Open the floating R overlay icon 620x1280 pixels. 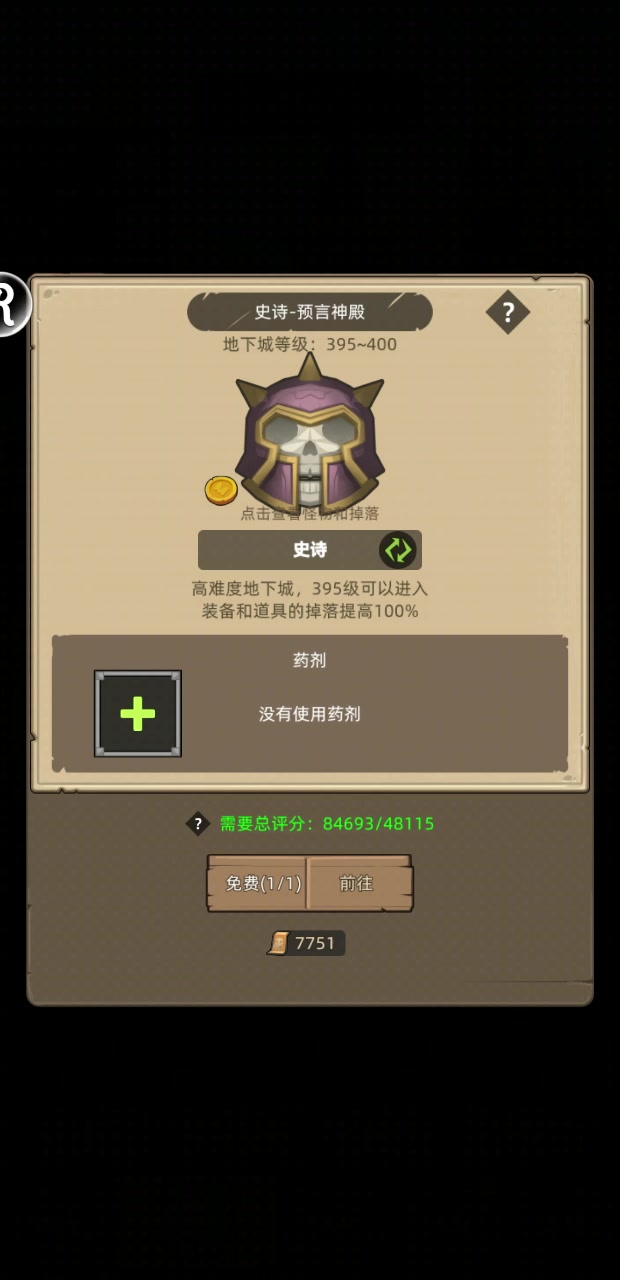point(10,304)
